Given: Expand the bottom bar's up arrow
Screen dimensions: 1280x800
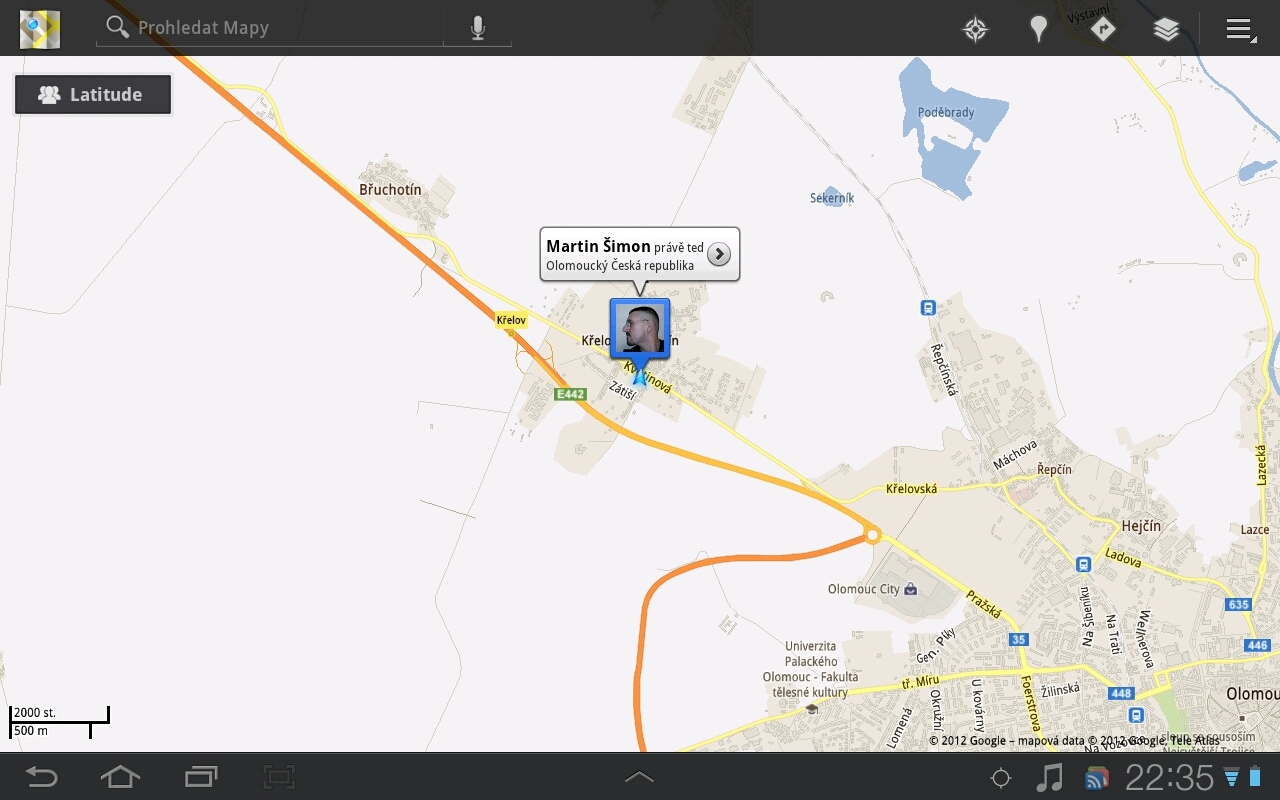Looking at the screenshot, I should [x=639, y=777].
